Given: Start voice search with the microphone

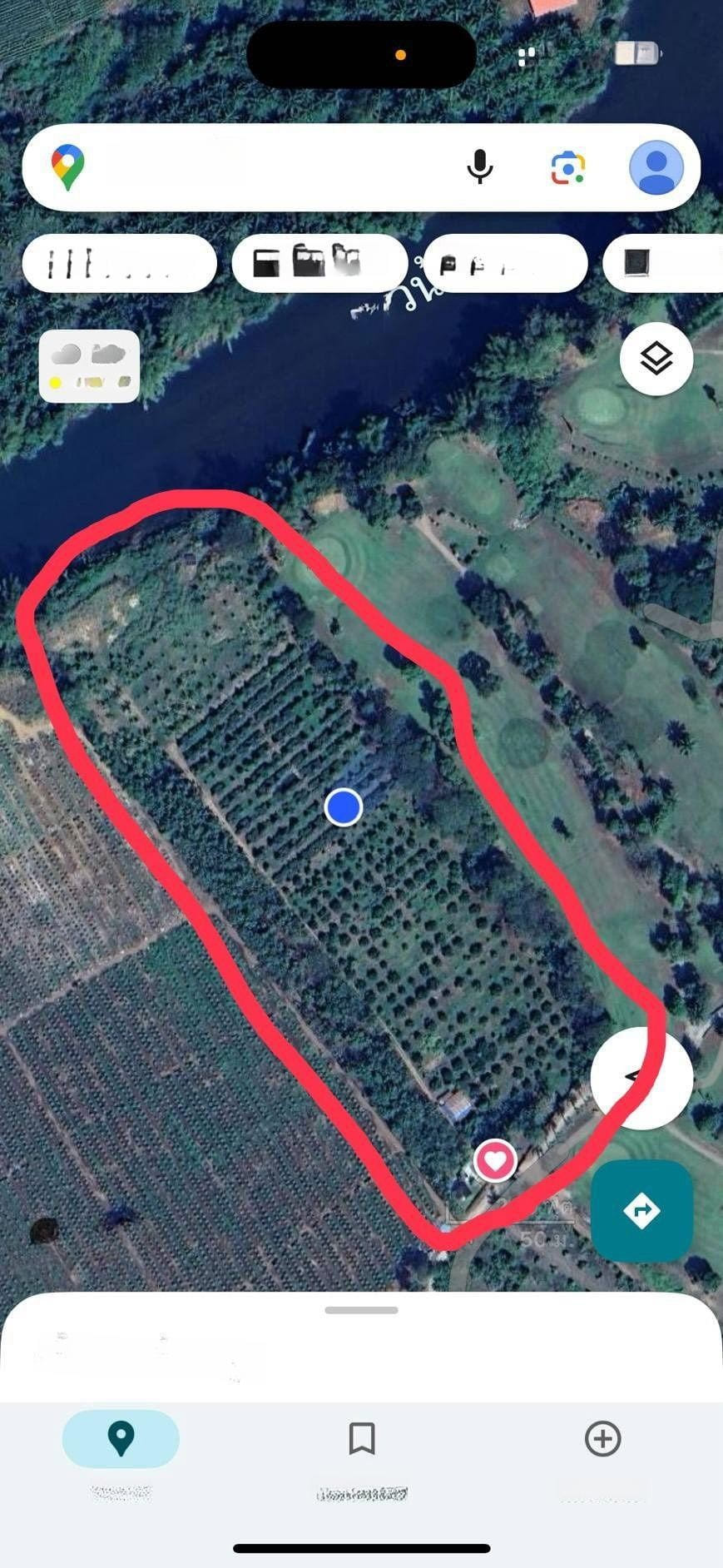Looking at the screenshot, I should point(479,166).
